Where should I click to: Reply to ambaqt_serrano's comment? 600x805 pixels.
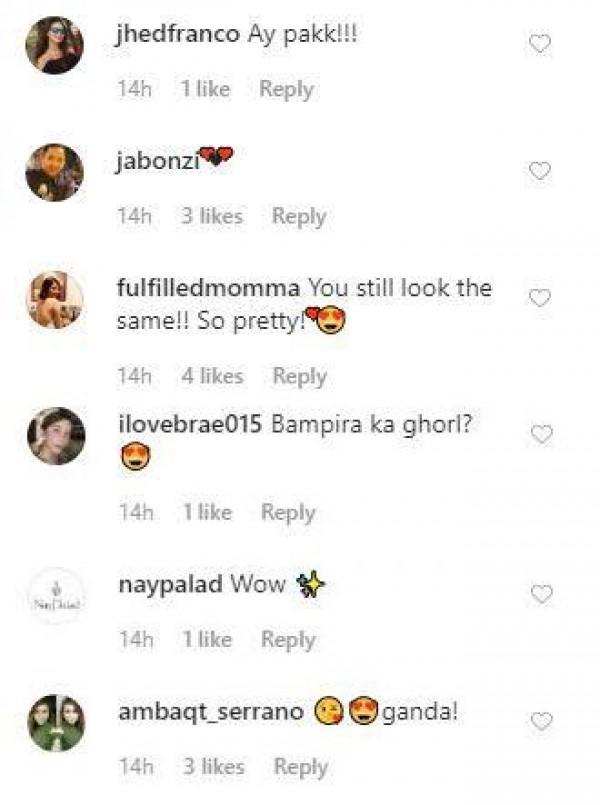click(x=299, y=766)
